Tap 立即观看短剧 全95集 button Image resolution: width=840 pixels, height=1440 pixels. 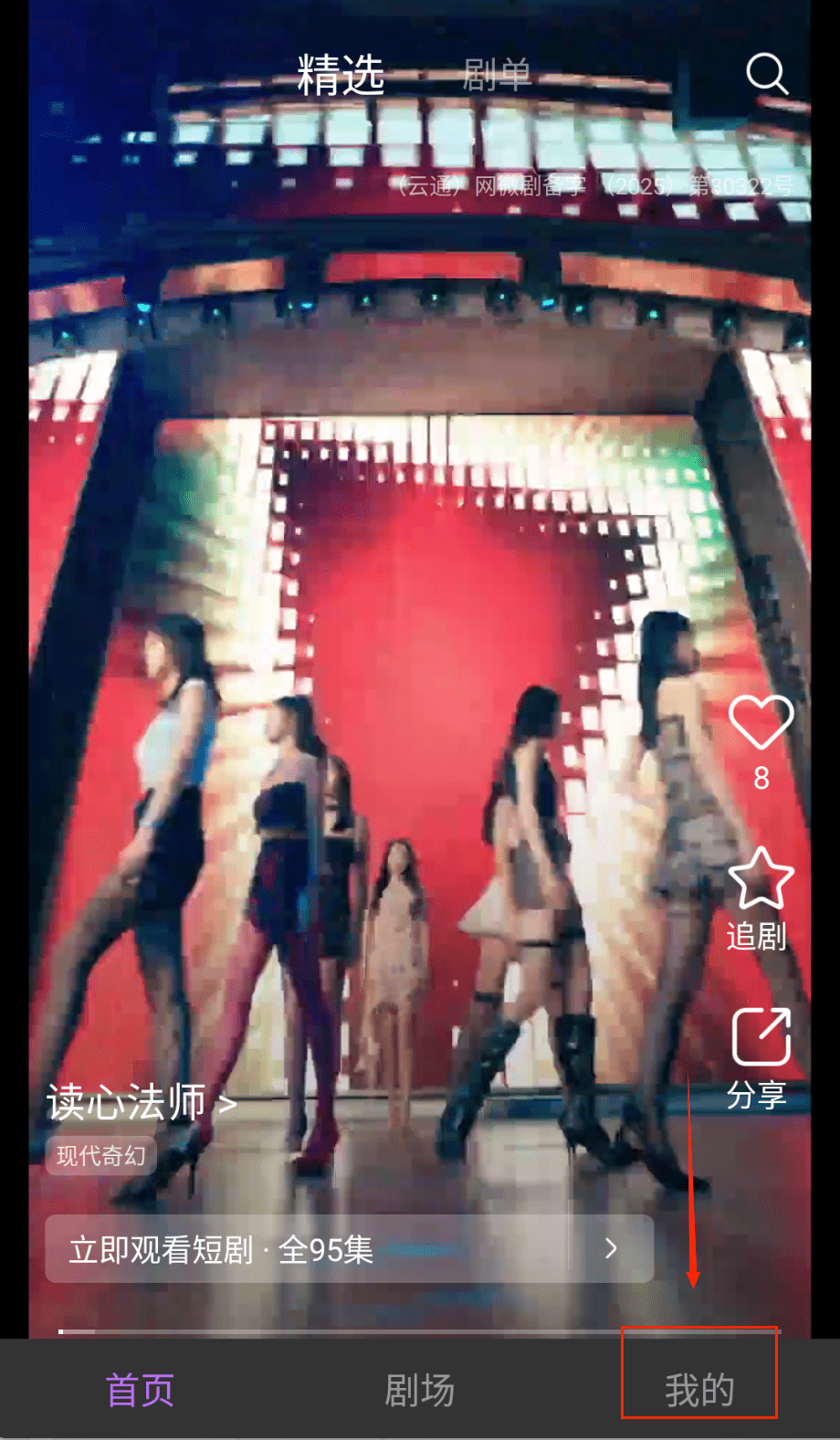349,1249
